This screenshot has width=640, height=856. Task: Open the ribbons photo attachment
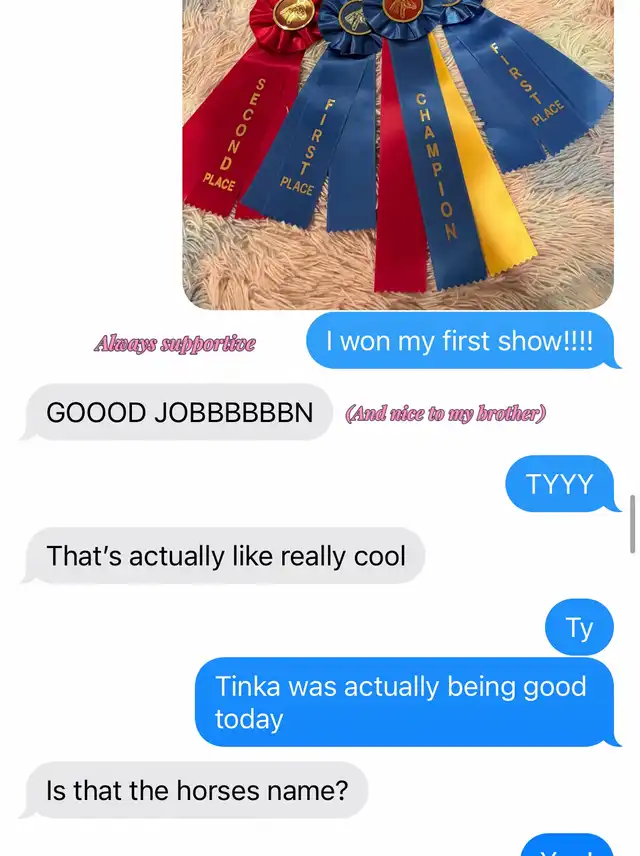pos(398,154)
